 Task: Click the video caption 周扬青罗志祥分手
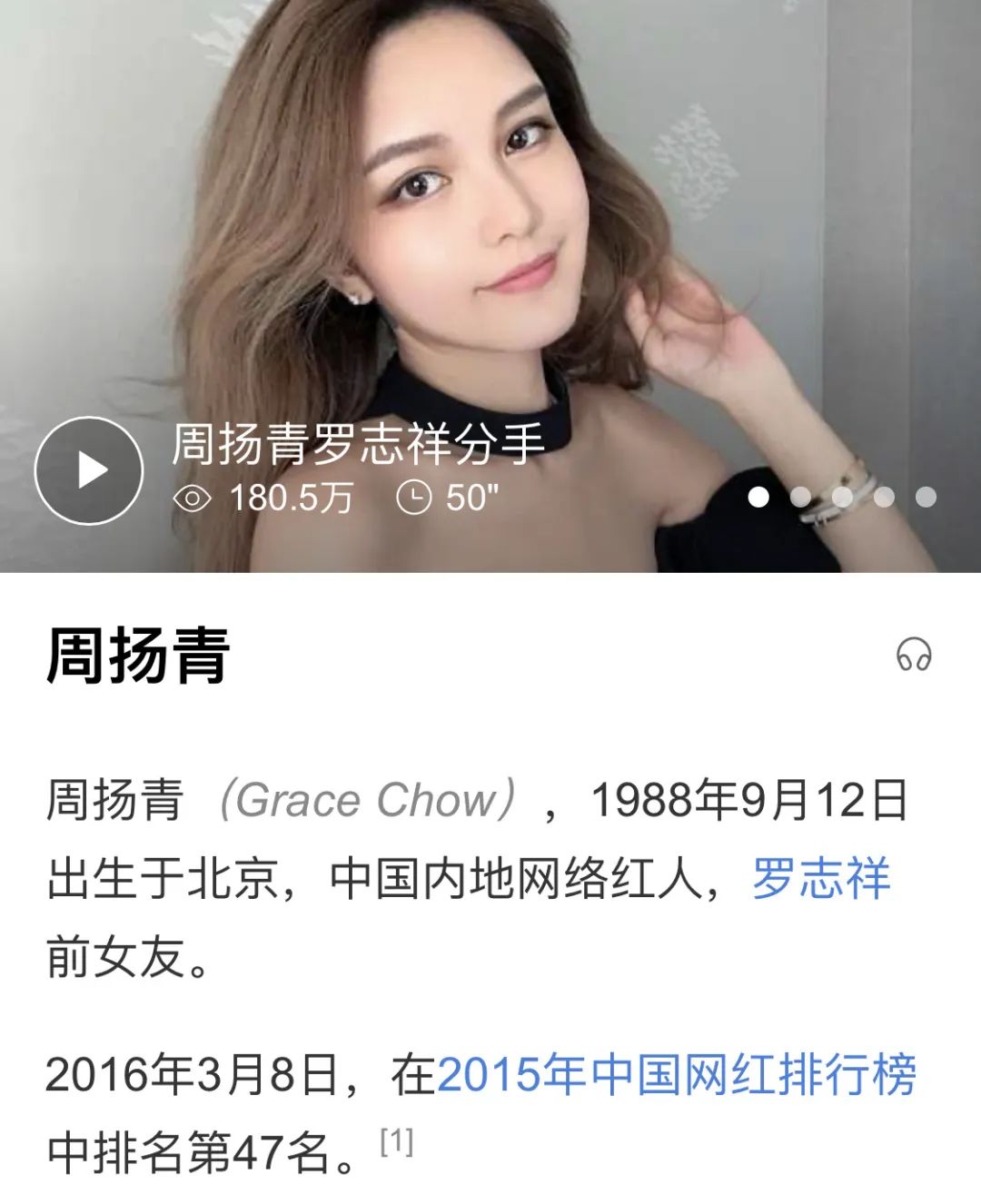pyautogui.click(x=355, y=443)
